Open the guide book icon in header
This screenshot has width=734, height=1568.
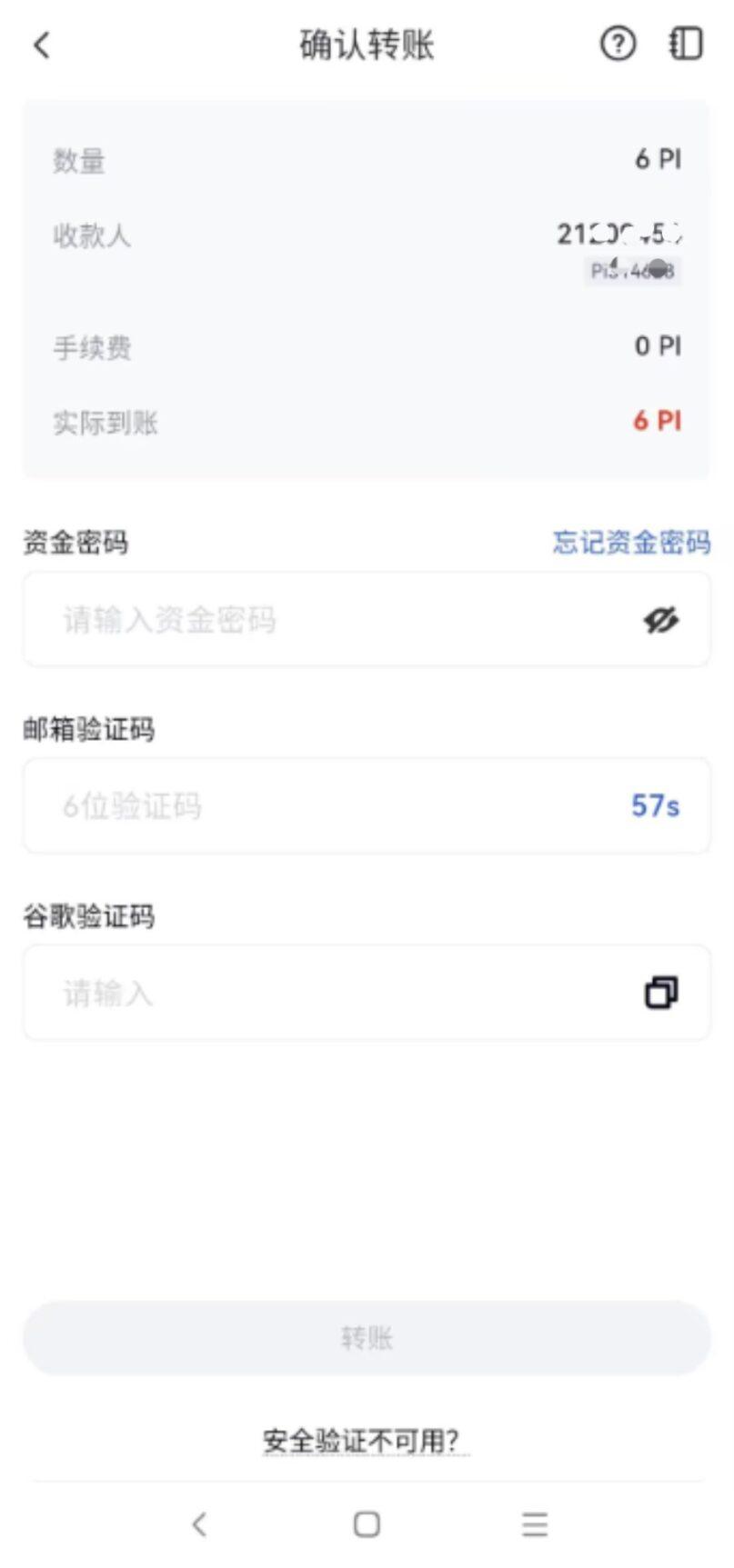point(686,44)
